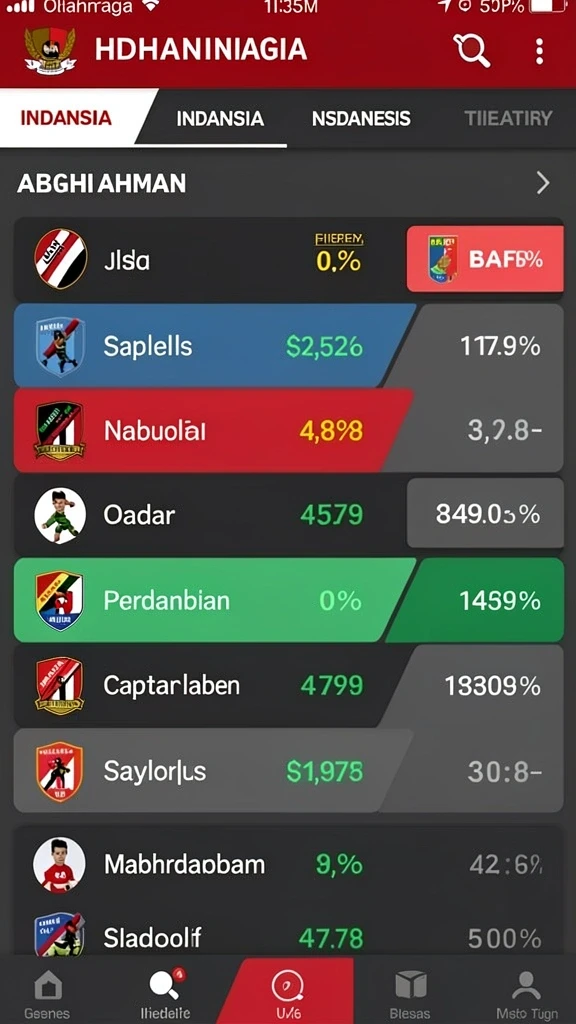Open the three-dot overflow menu
576x1024 pixels.
tap(539, 51)
